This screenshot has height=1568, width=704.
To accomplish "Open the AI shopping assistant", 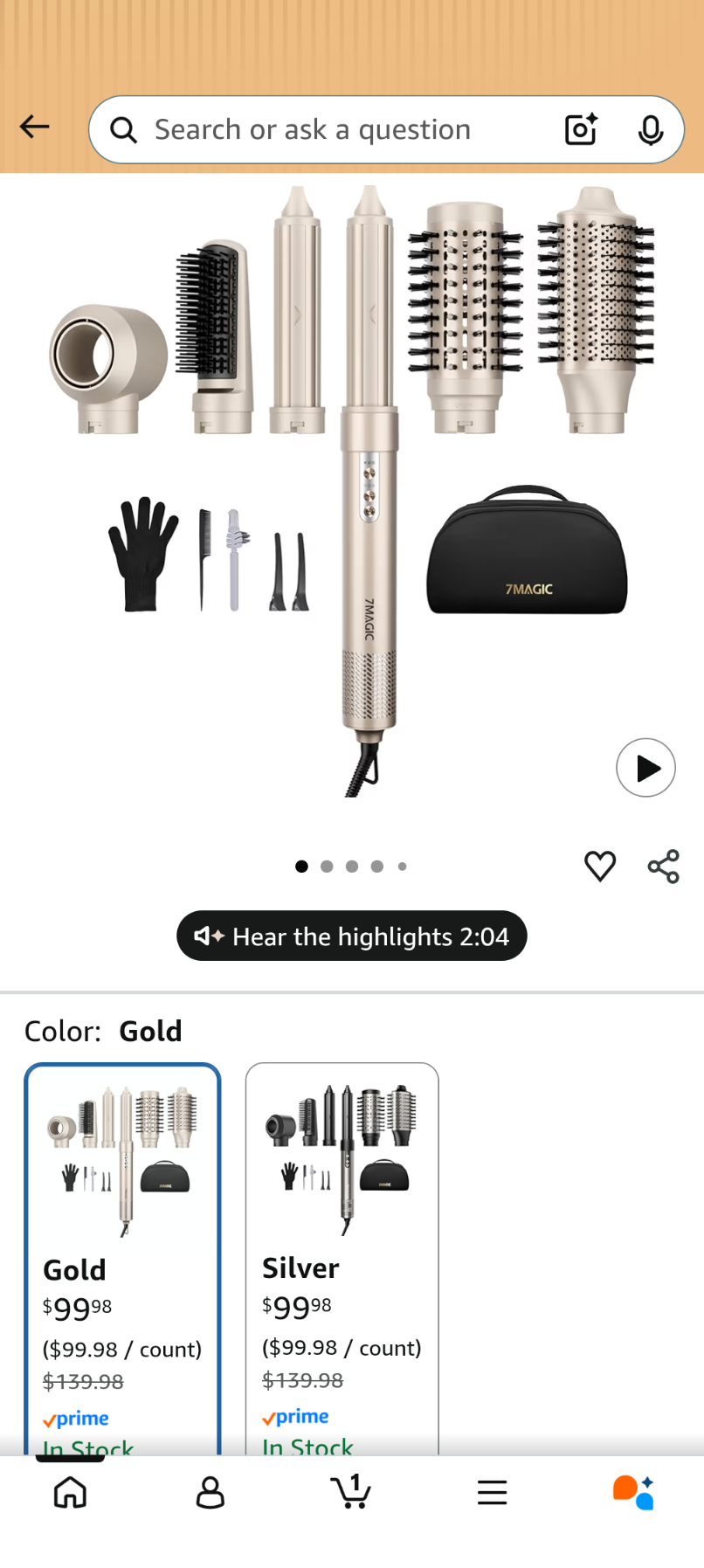I will pos(633,1492).
